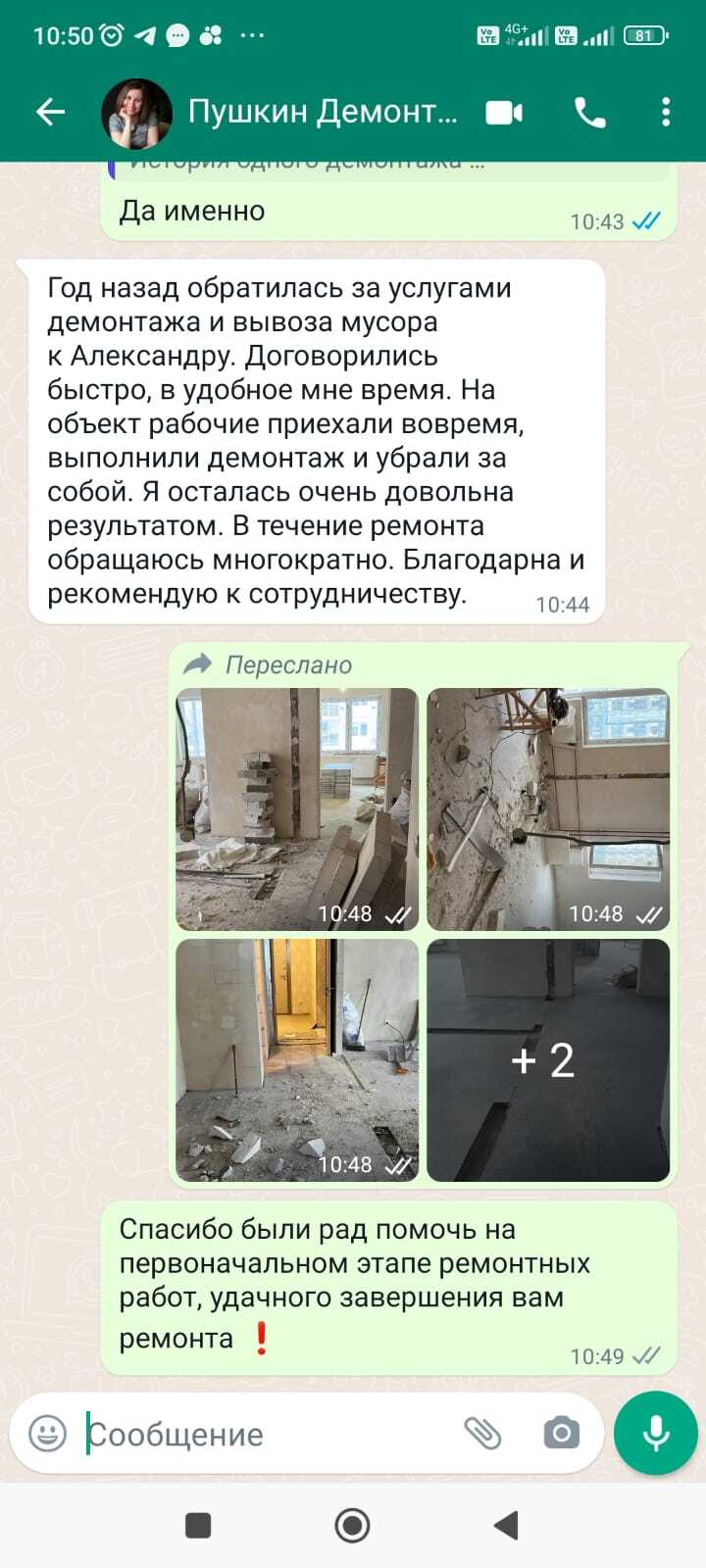Open the camera from message bar

pyautogui.click(x=561, y=1434)
